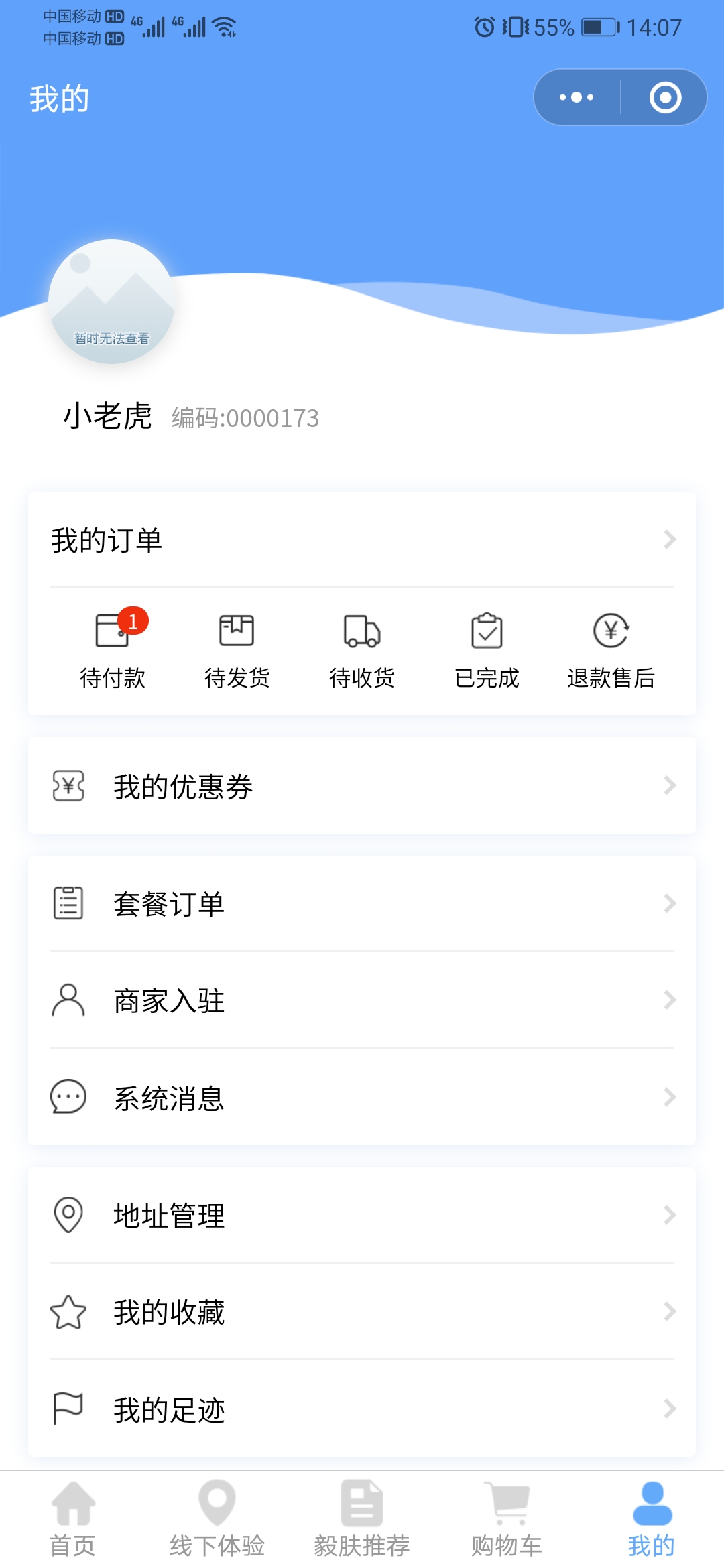
Task: Expand 我的收藏 using its right arrow
Action: point(669,1311)
